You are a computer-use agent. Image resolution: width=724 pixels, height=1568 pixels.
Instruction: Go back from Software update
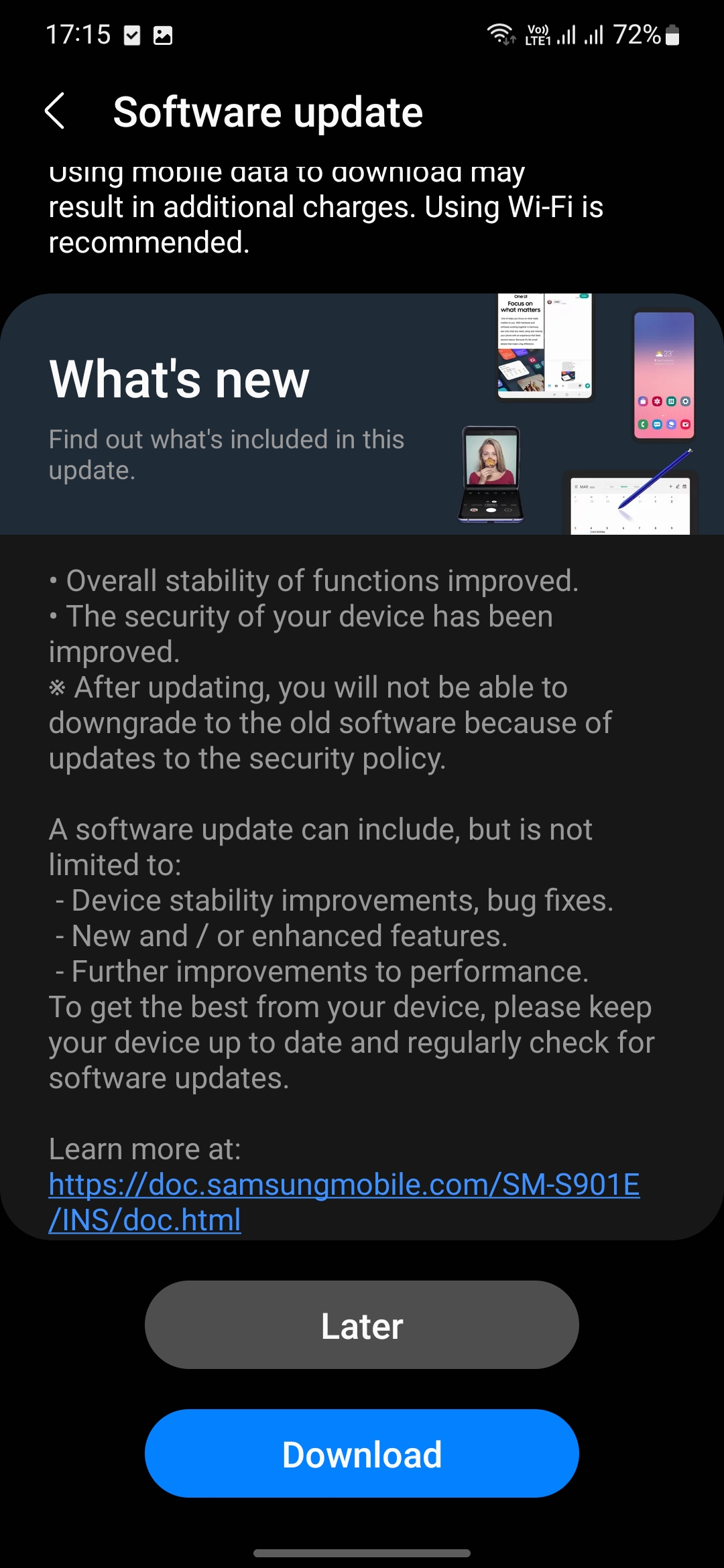[55, 111]
